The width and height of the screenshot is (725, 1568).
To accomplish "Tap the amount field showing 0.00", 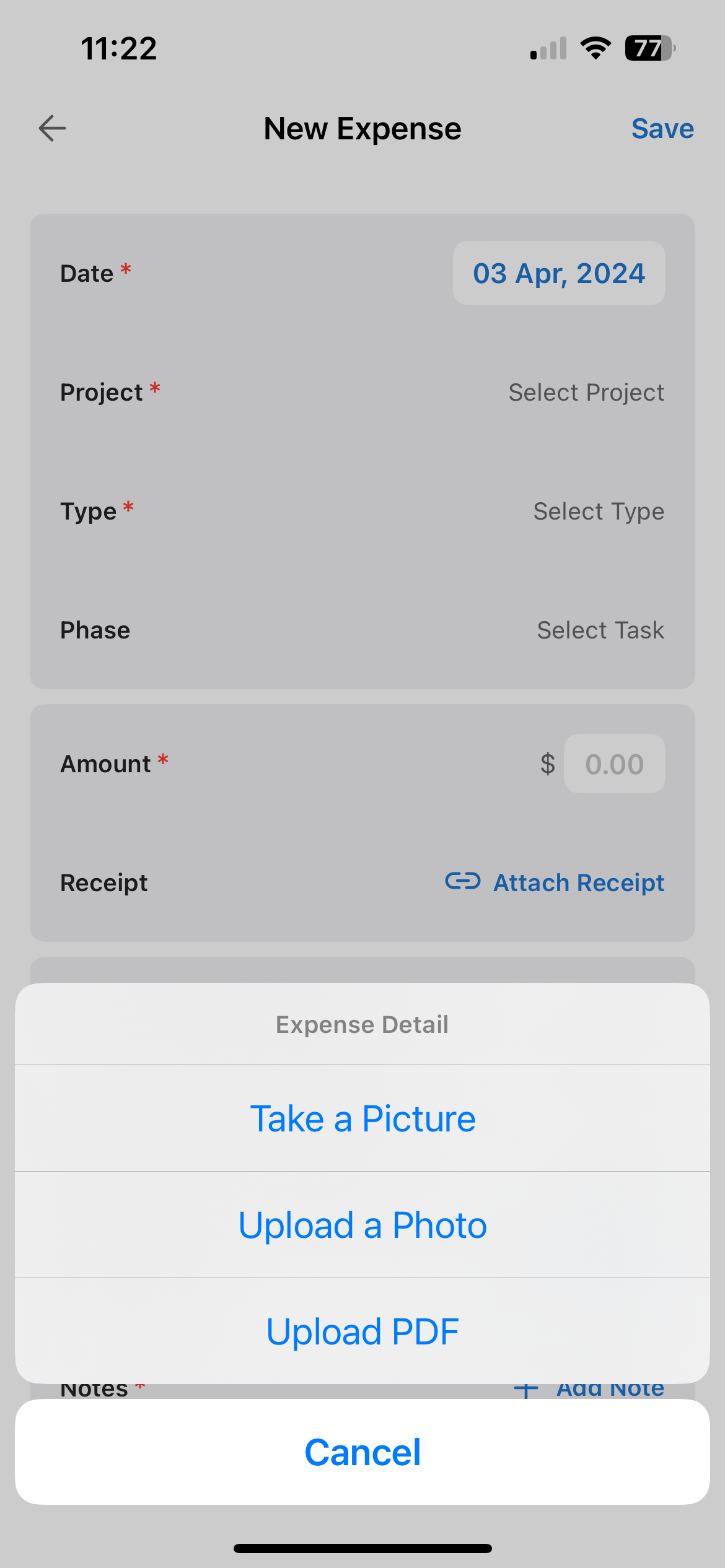I will tap(613, 764).
